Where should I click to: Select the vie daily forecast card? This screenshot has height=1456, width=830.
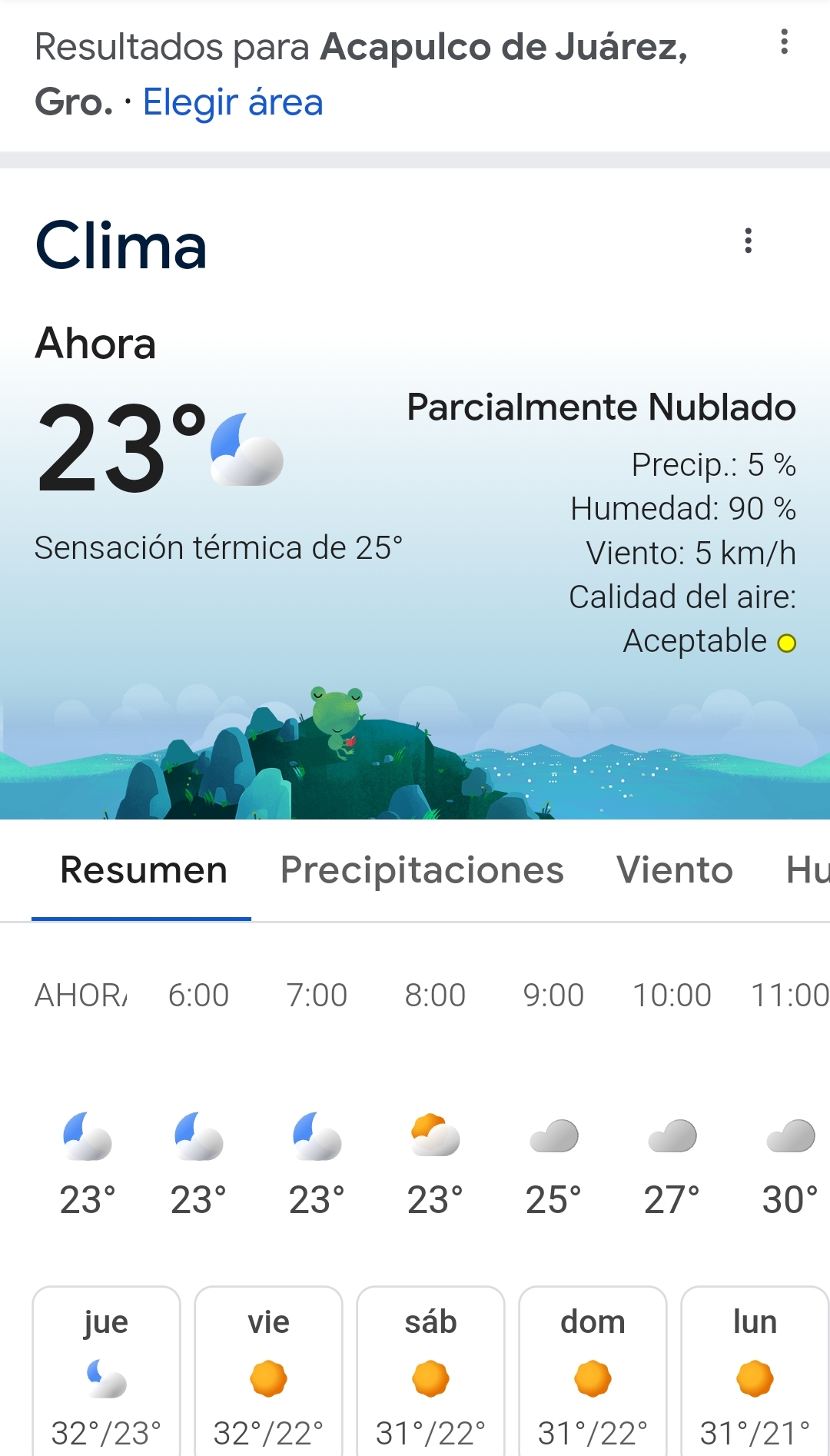coord(268,1372)
